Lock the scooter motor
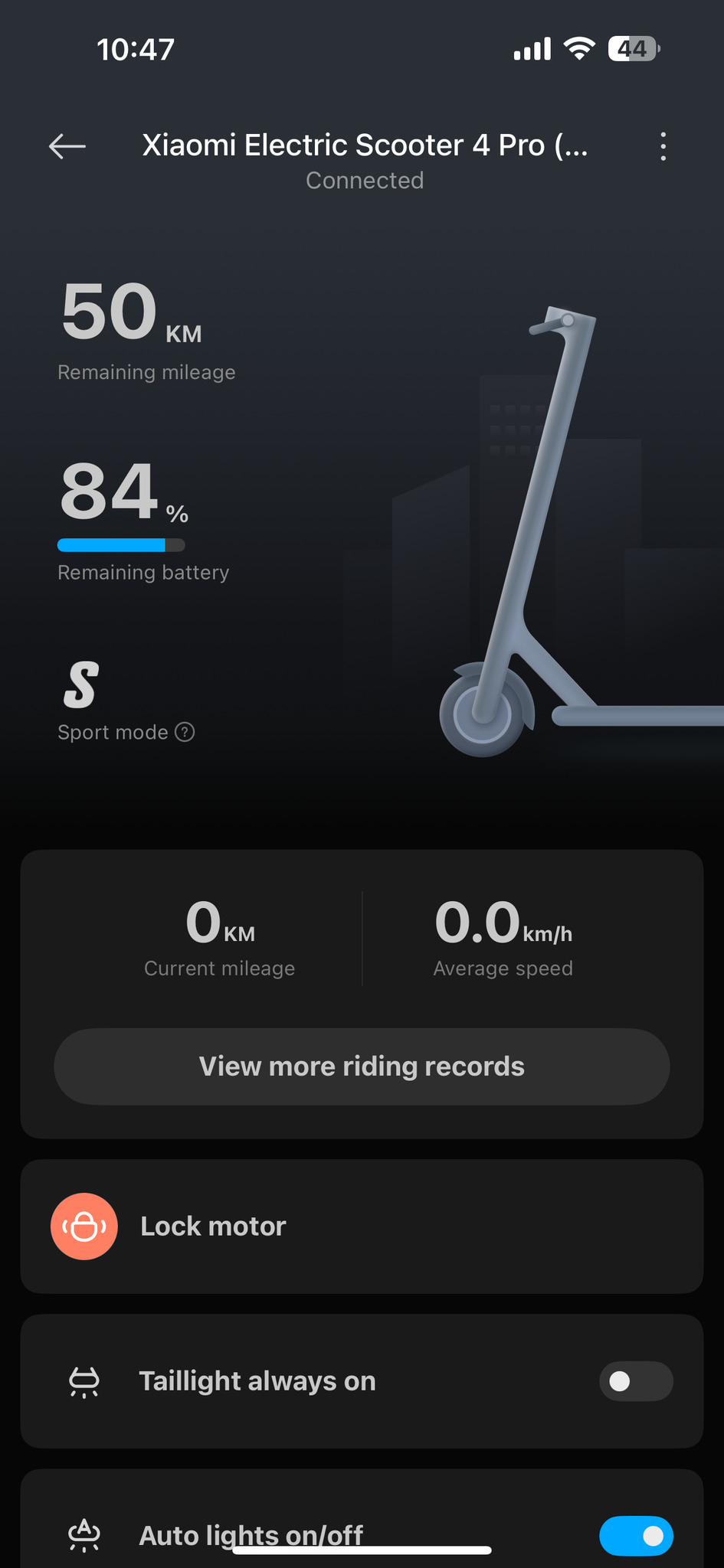 (x=84, y=1227)
